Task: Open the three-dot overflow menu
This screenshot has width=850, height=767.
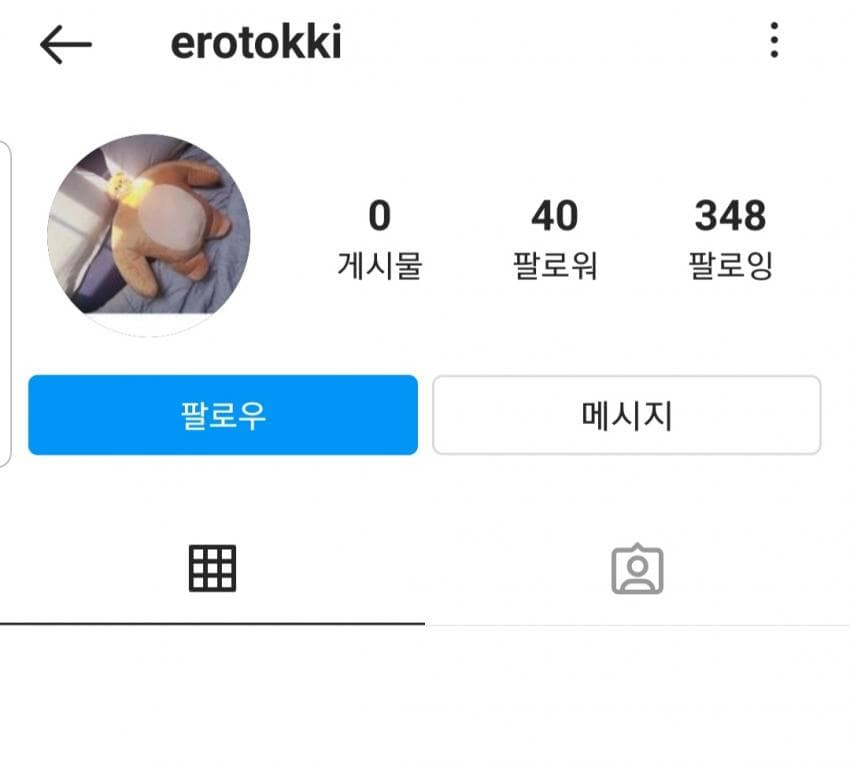Action: [773, 42]
